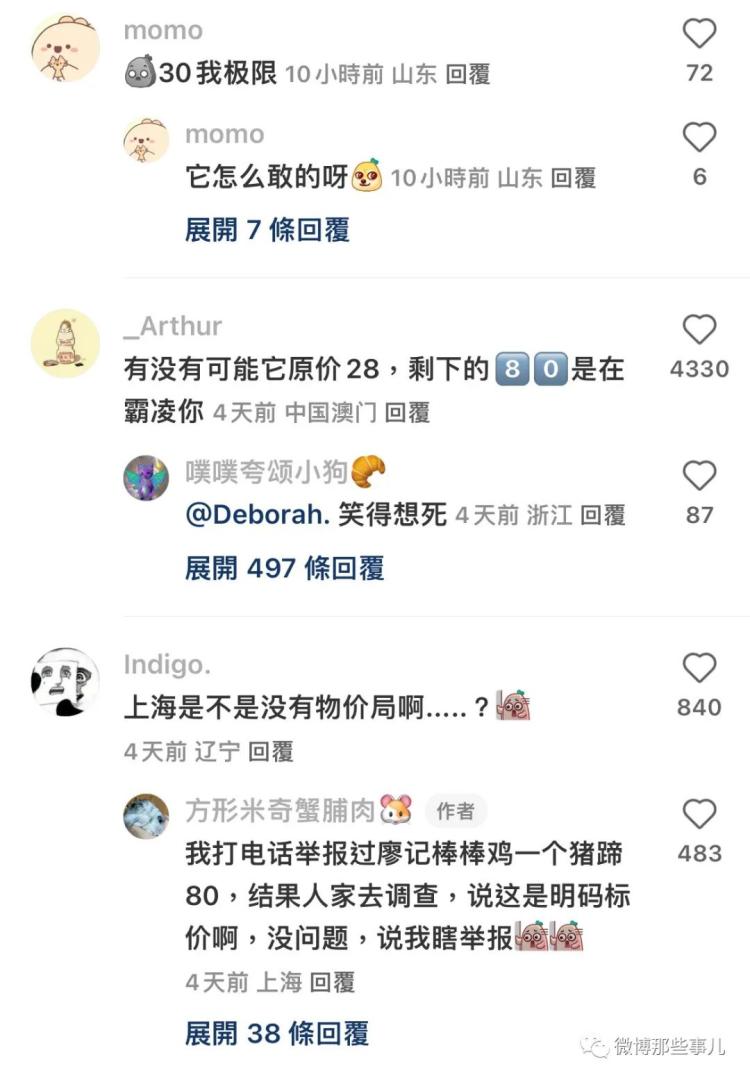Reply to momo's "它怎么敢的呀" comment
750x1080 pixels.
coord(573,178)
